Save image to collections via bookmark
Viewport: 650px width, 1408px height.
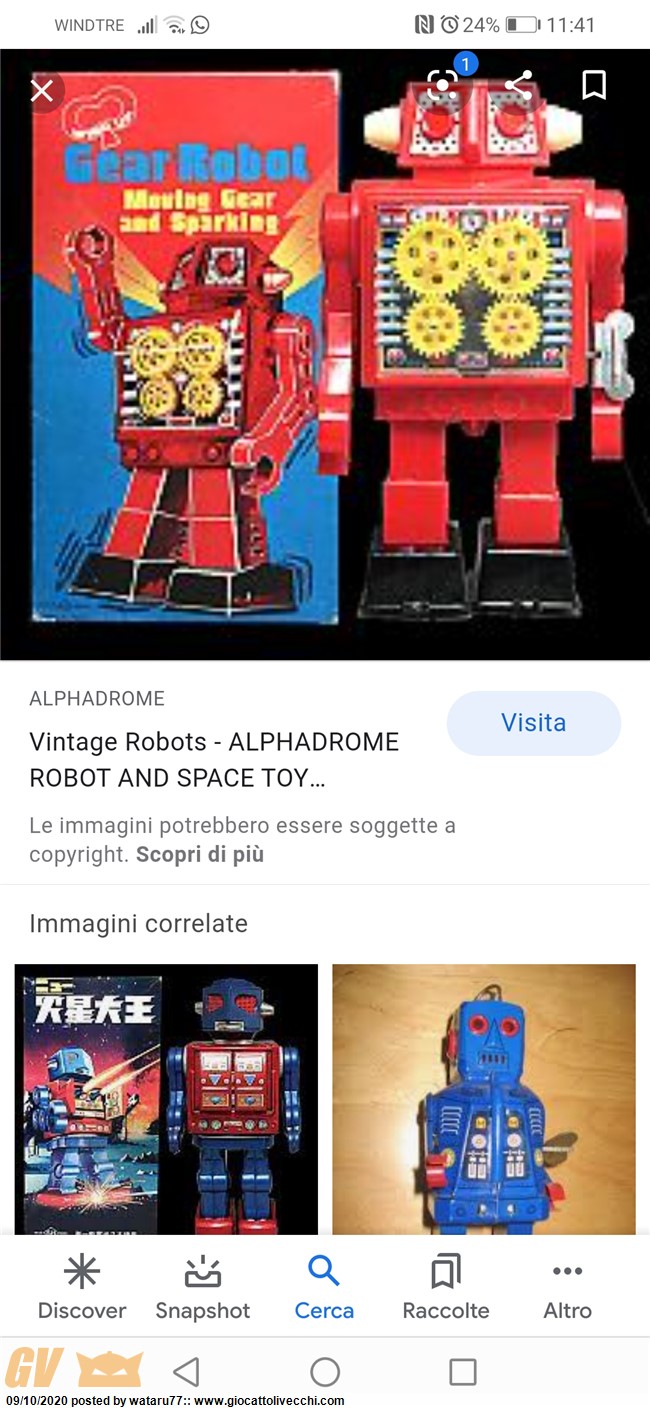[594, 85]
